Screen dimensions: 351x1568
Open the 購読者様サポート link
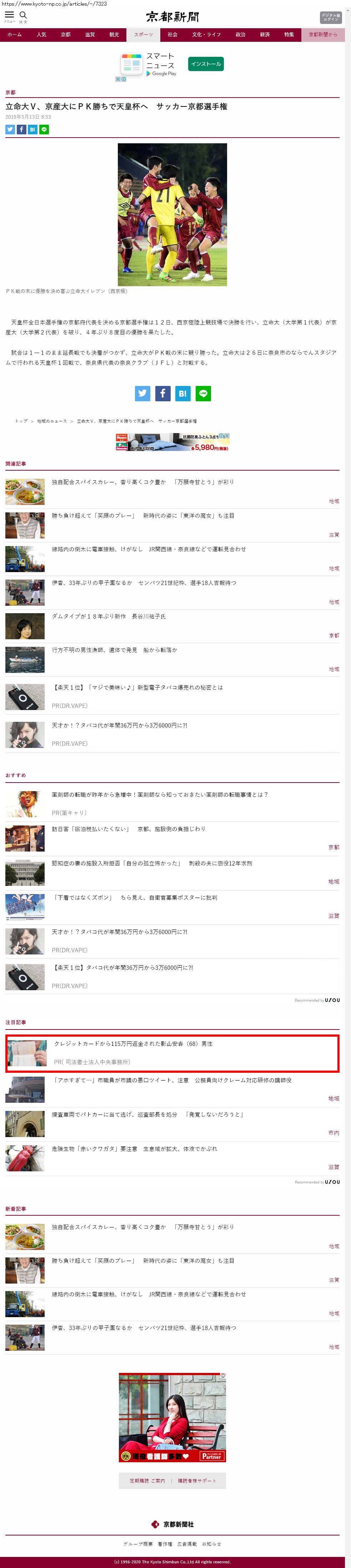point(196,1480)
